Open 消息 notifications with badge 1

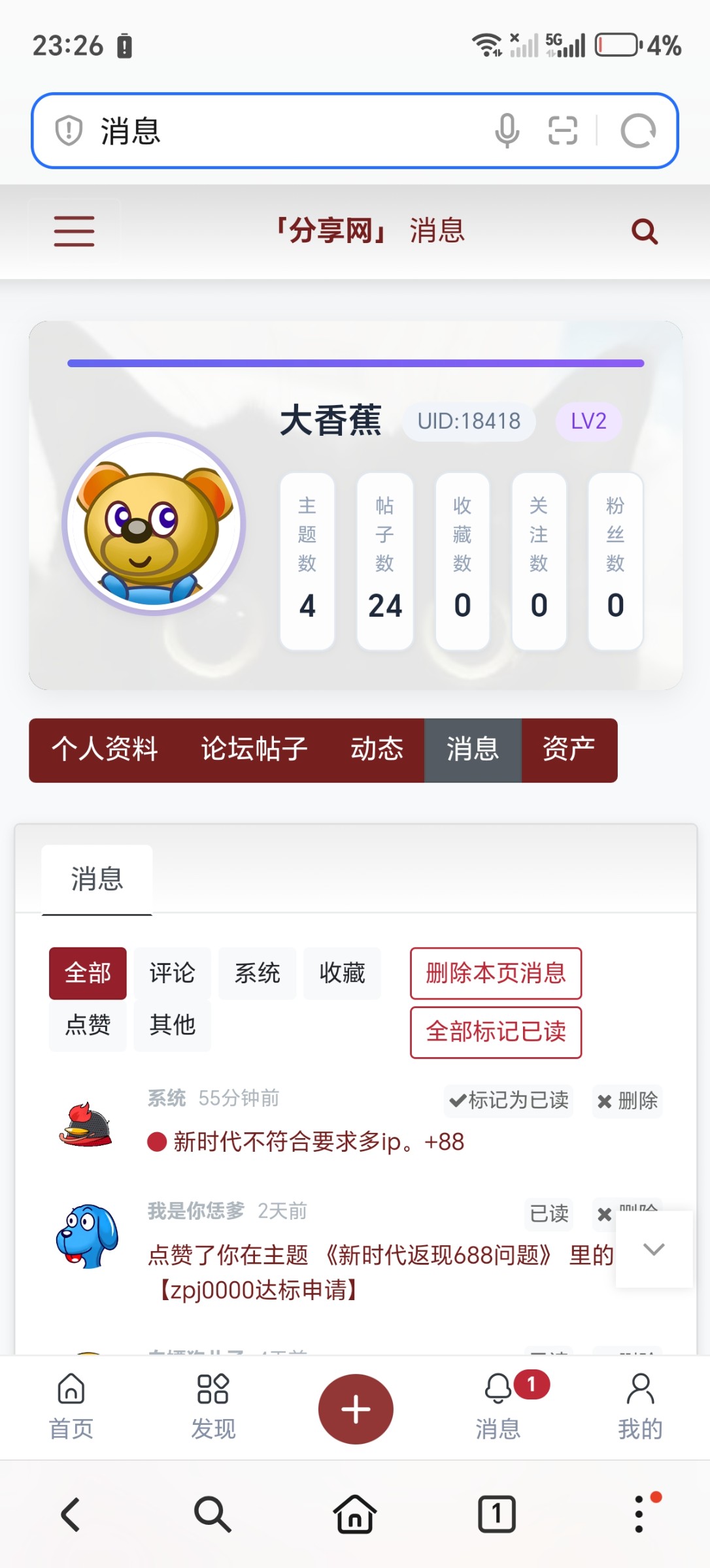coord(498,1411)
